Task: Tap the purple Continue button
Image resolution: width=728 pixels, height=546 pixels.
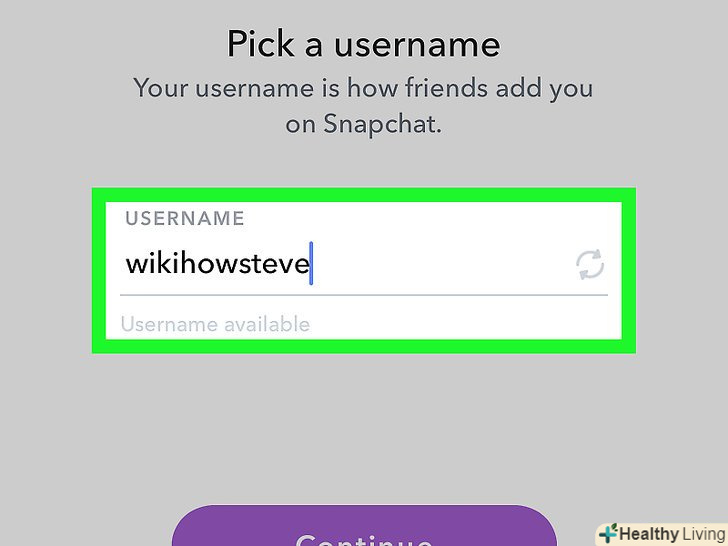Action: pos(364,528)
